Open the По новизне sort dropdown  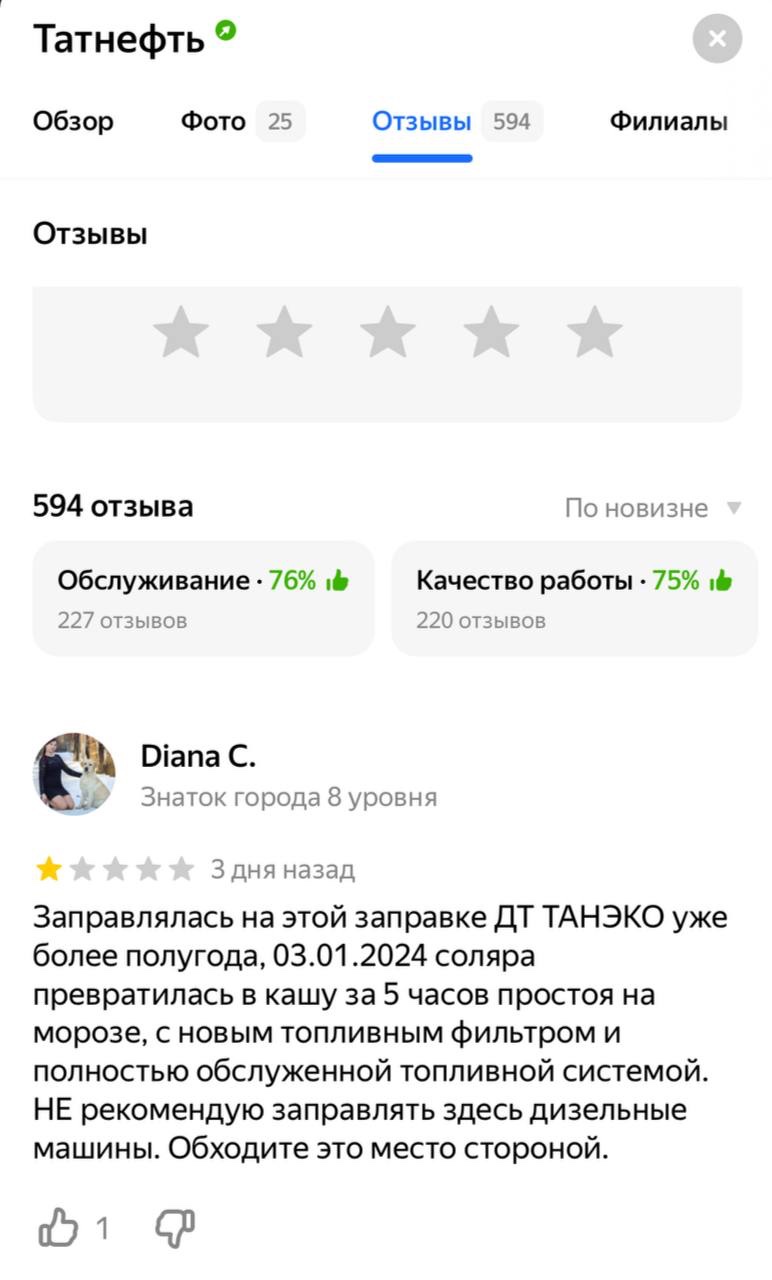(653, 508)
